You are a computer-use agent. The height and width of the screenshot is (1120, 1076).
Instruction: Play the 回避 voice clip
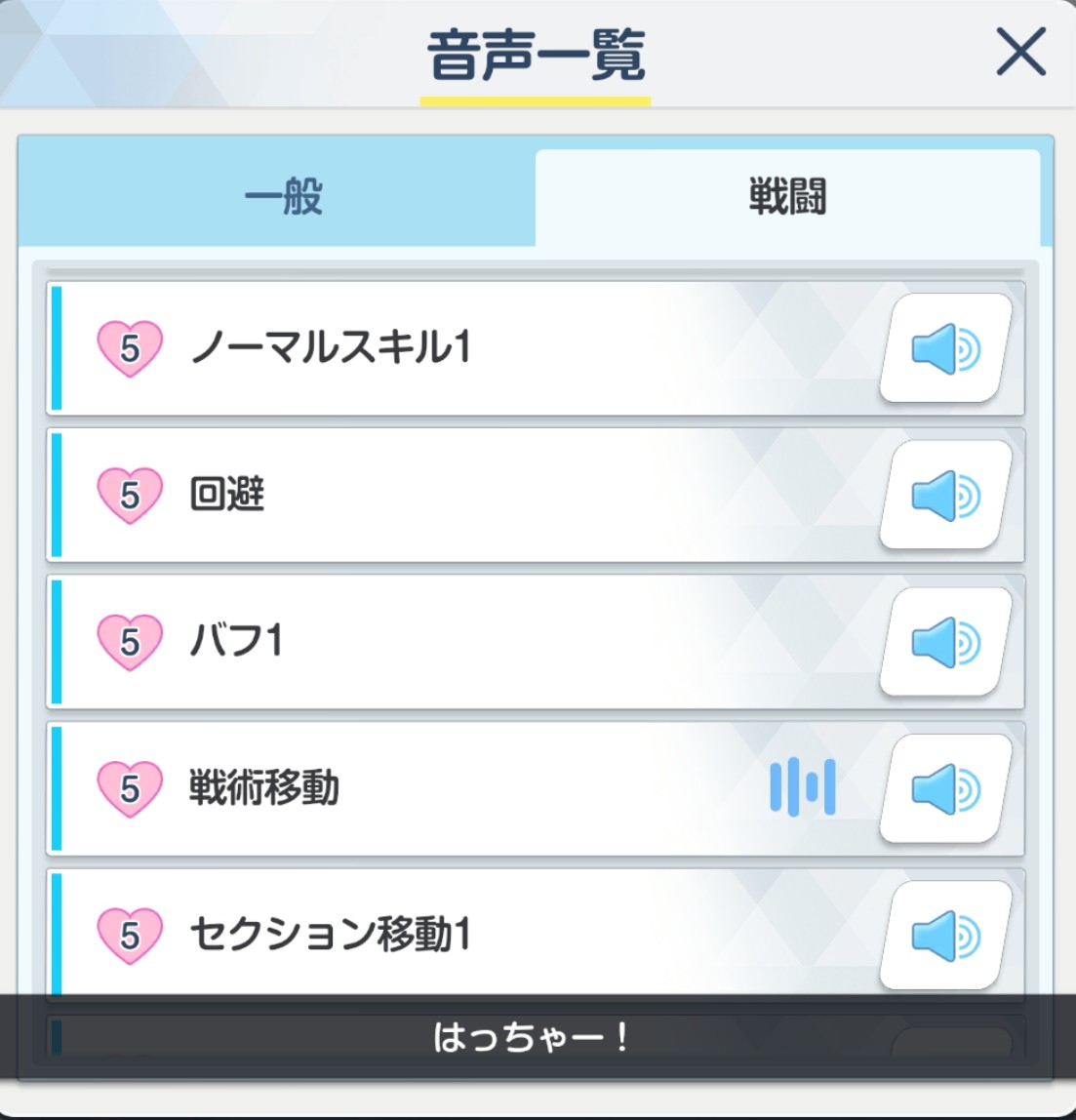coord(946,495)
